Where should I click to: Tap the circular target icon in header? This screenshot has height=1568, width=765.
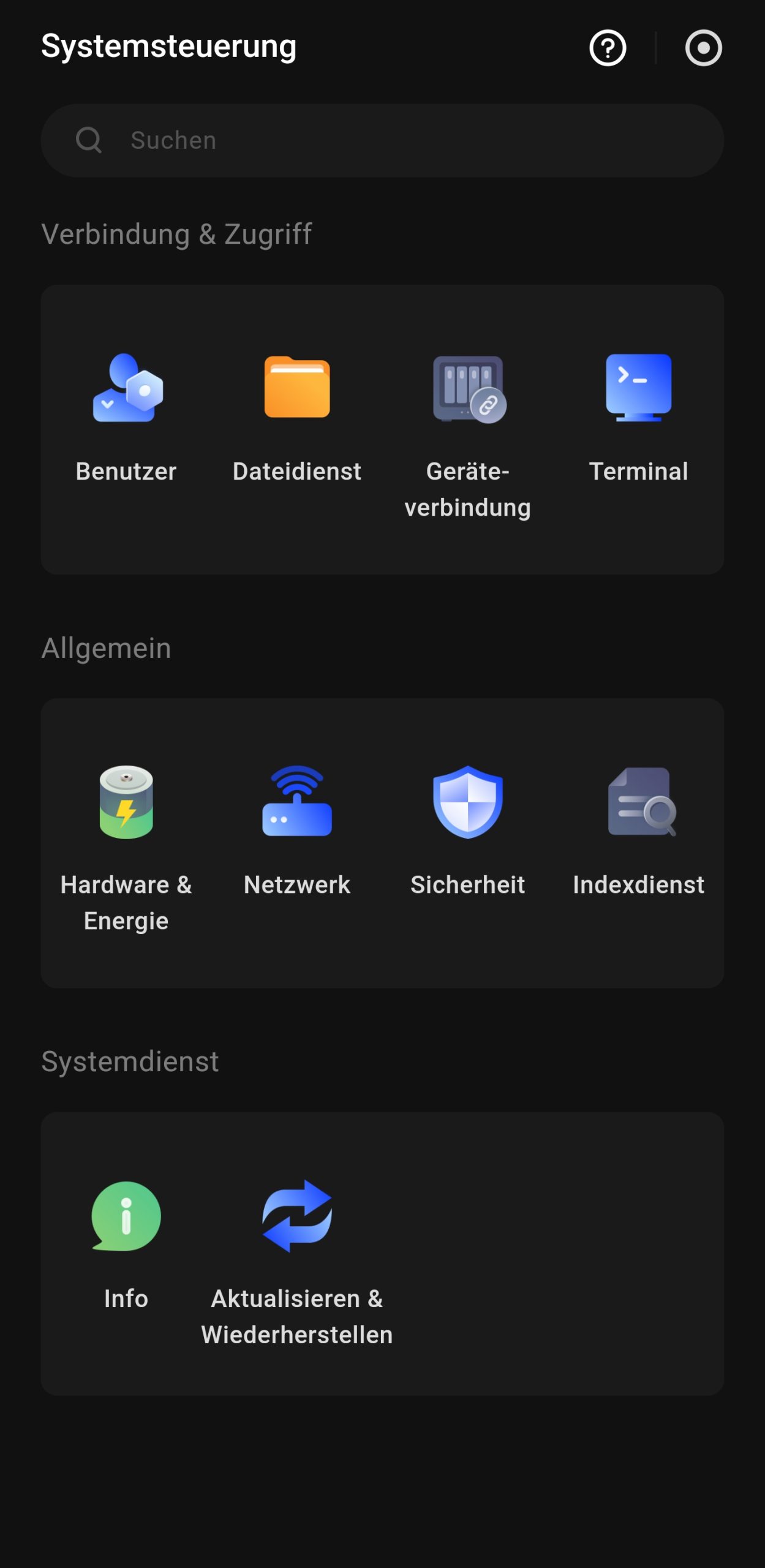point(703,48)
